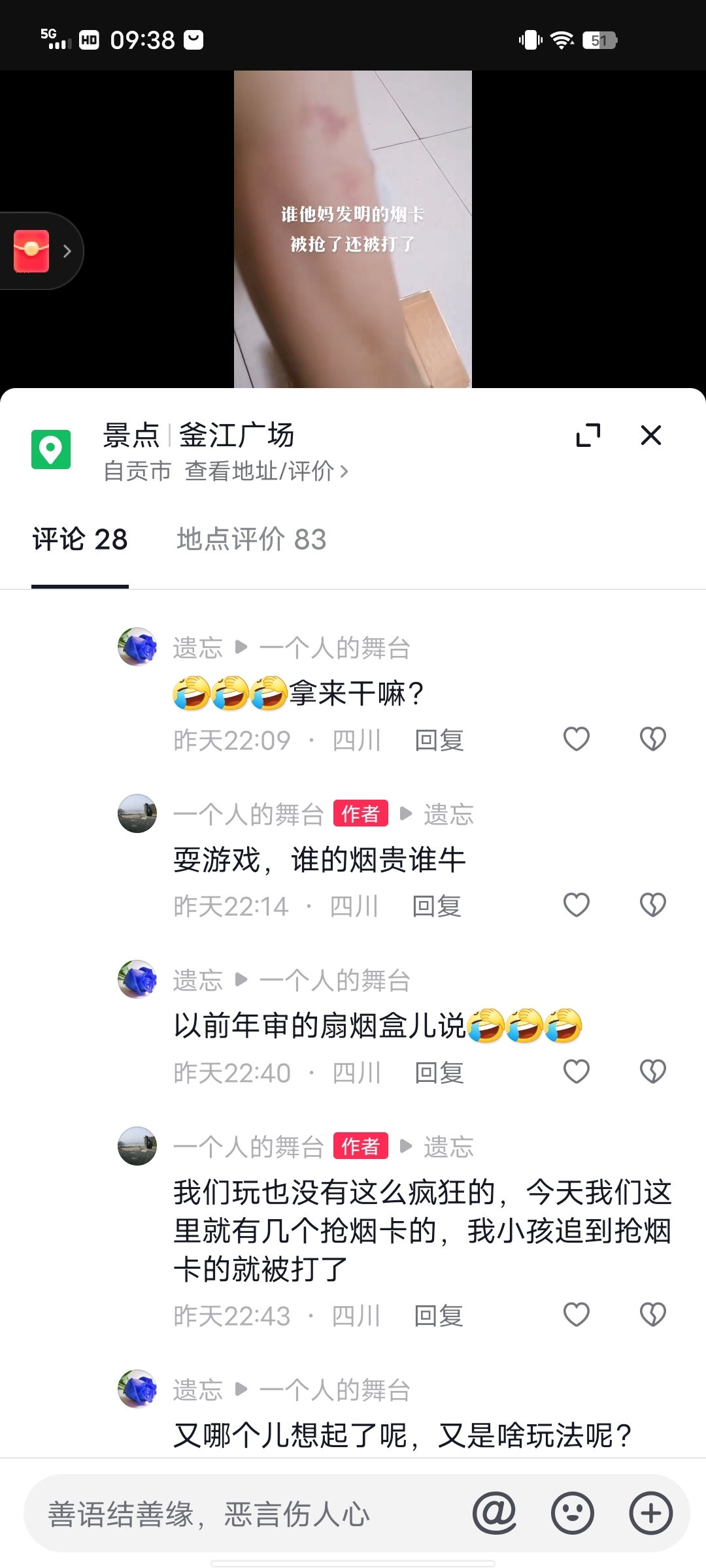
Task: Tap the video preview above comments
Action: tap(353, 229)
